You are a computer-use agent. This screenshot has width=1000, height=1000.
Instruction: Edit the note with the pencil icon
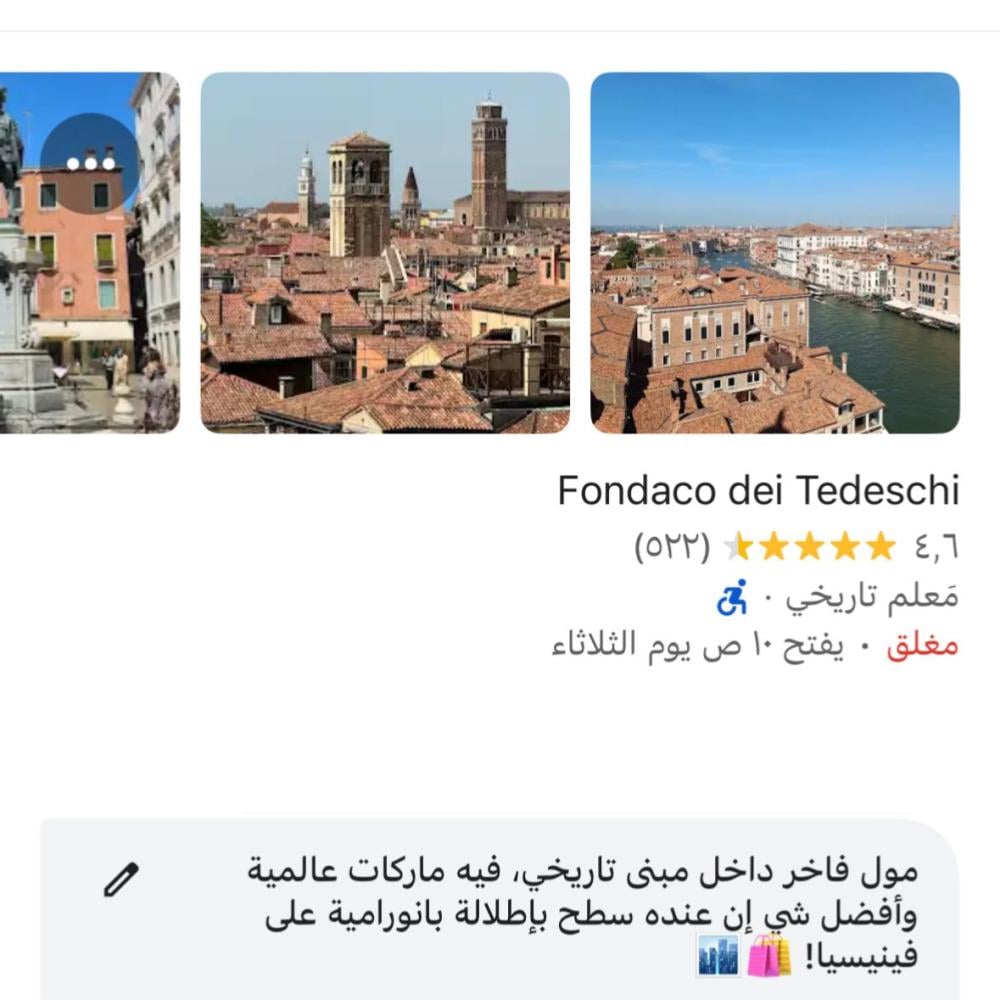tap(122, 879)
